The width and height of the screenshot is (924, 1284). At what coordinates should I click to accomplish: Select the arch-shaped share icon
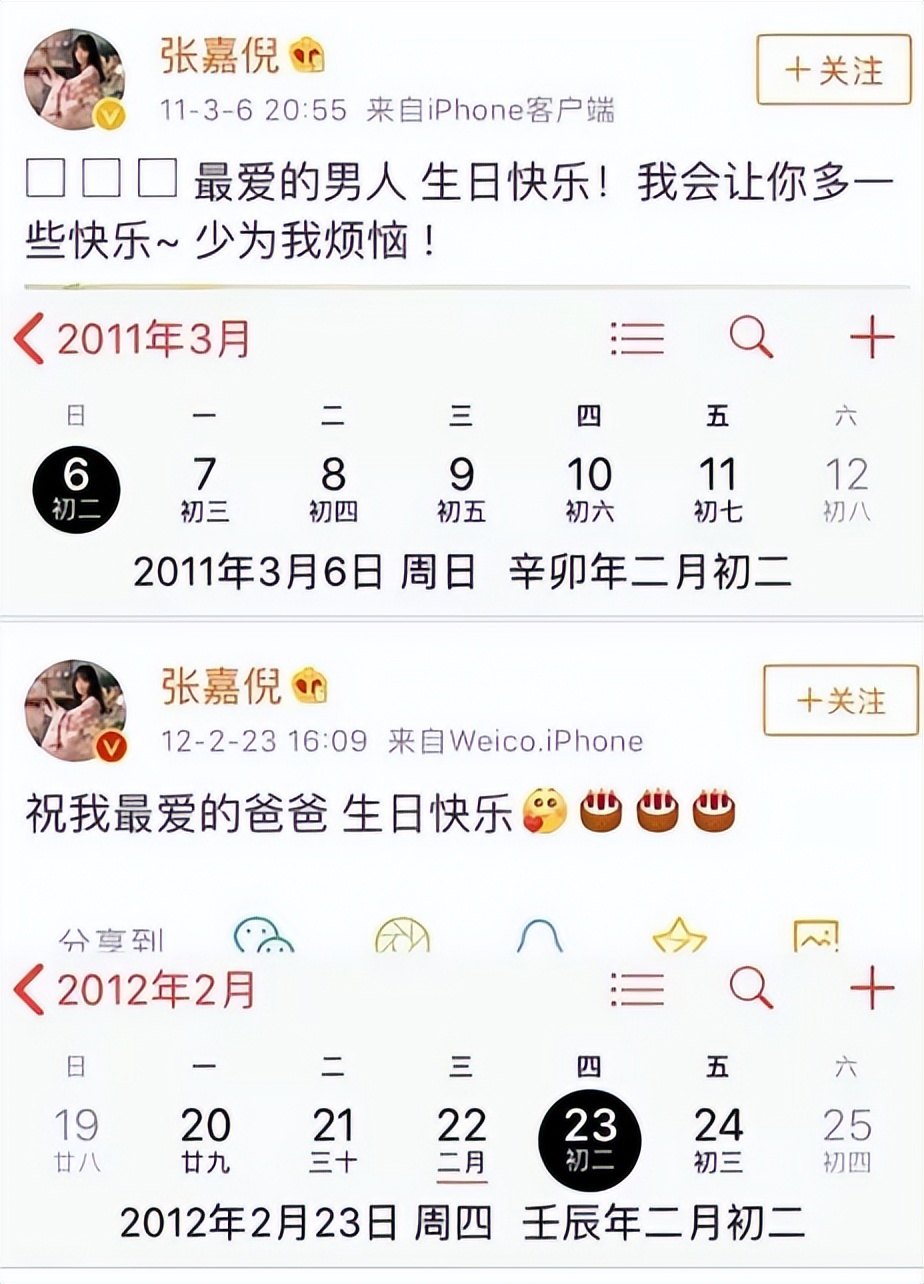click(x=541, y=937)
